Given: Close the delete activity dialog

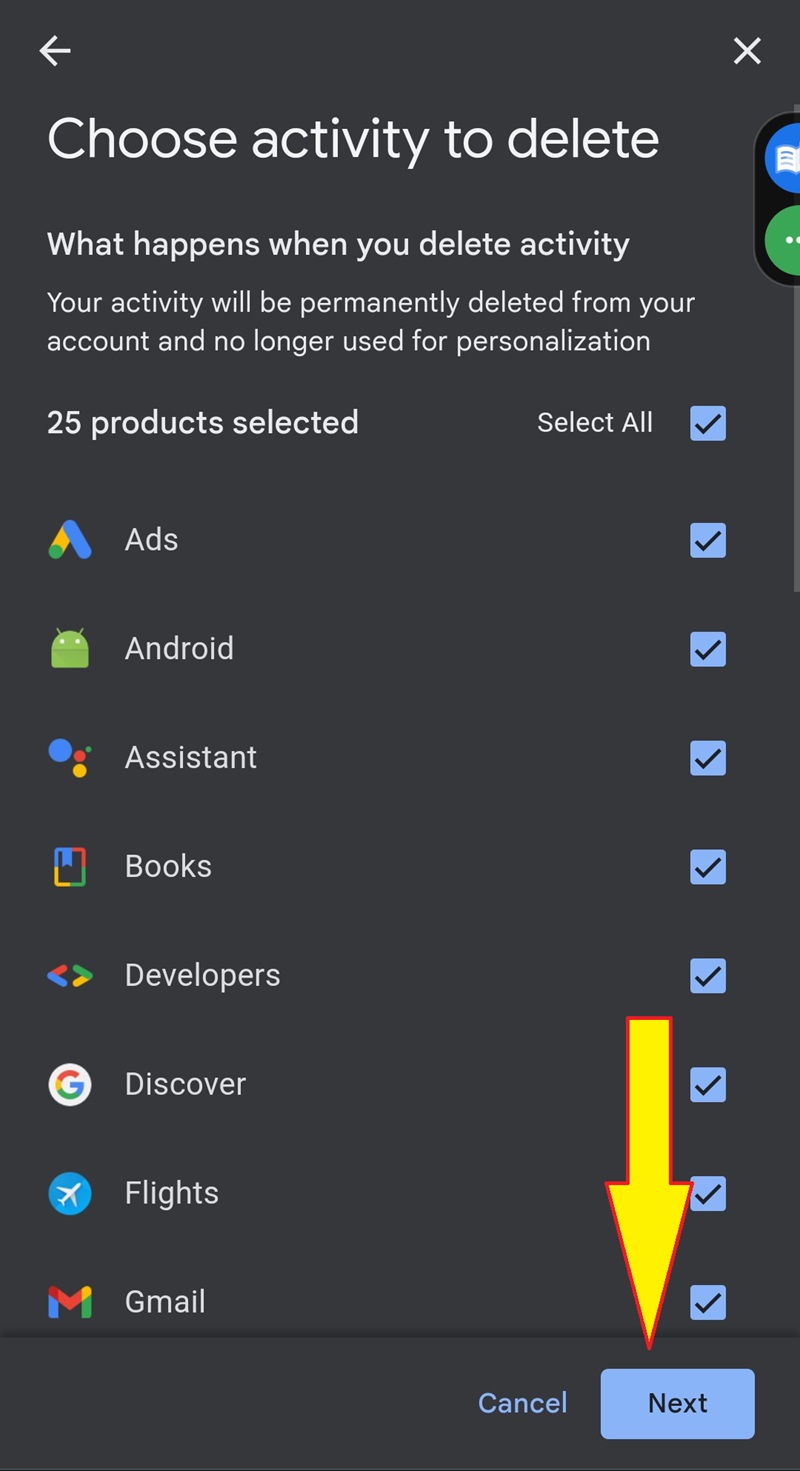Looking at the screenshot, I should point(747,51).
